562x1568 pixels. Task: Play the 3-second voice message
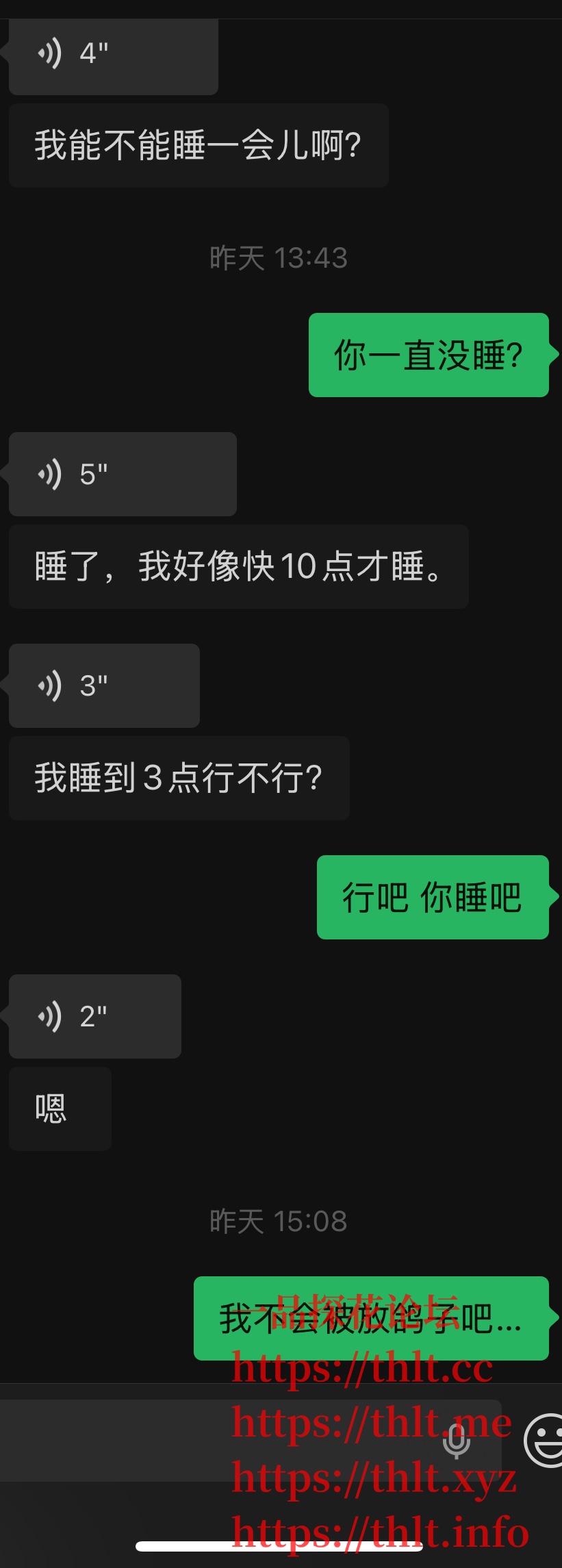(104, 685)
